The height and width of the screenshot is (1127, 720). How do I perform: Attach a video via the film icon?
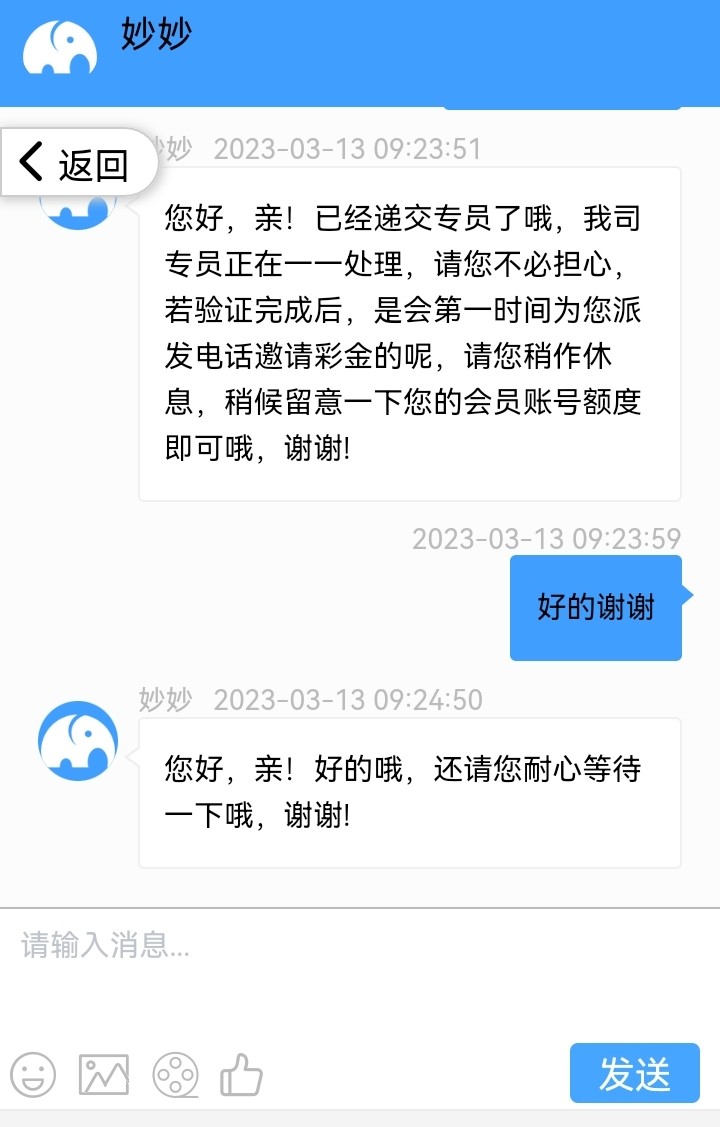[x=175, y=1075]
